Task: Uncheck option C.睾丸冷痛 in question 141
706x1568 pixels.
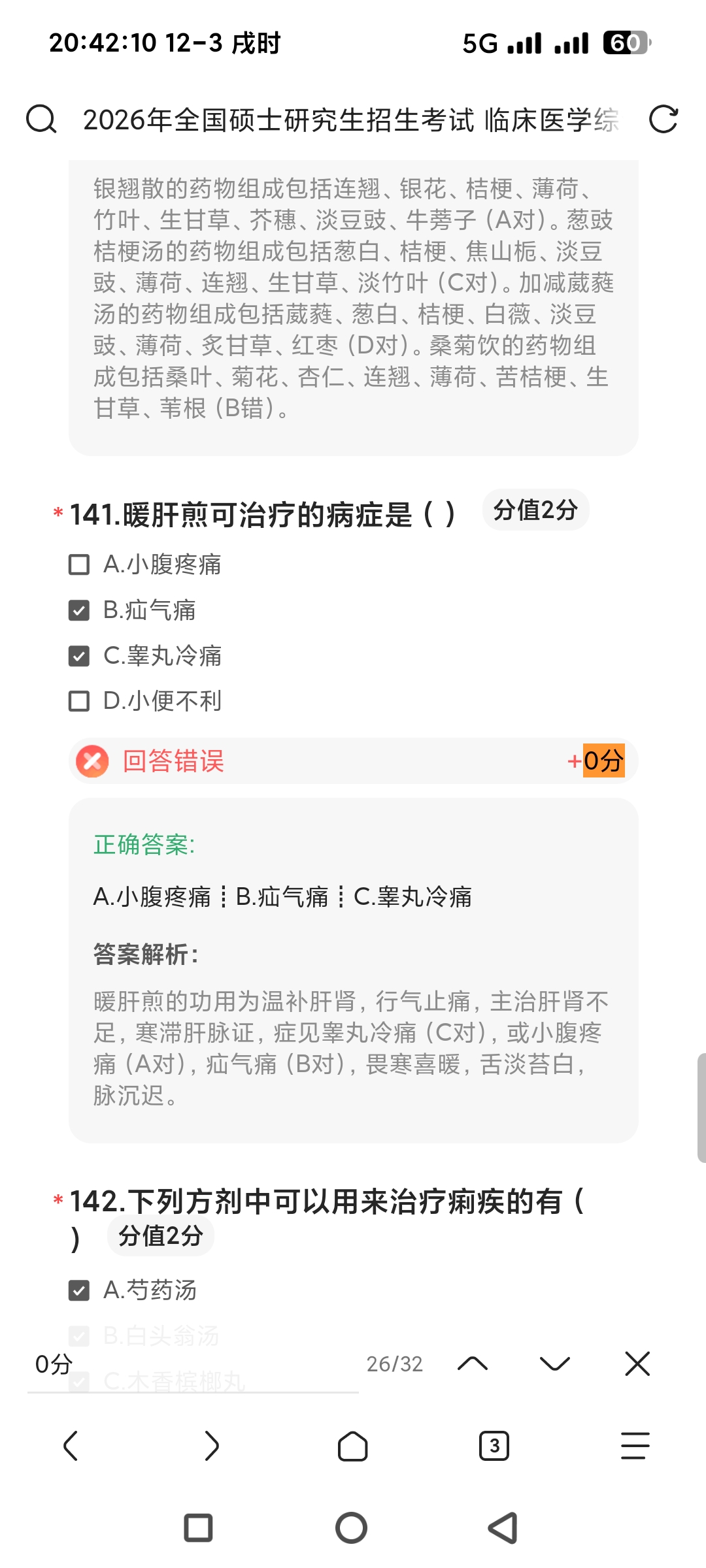Action: pyautogui.click(x=79, y=656)
